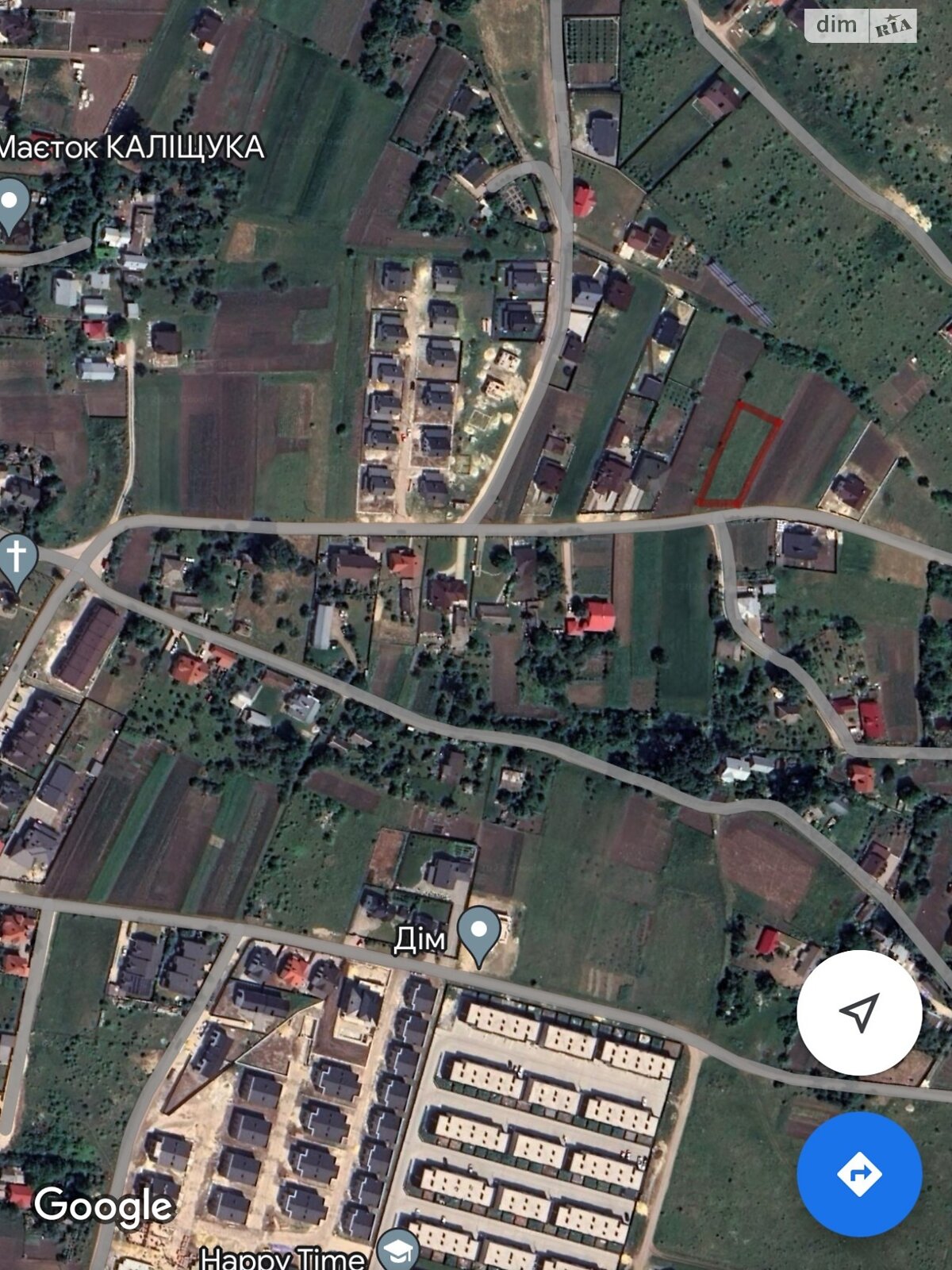Center map on my current location
The width and height of the screenshot is (952, 1270).
[x=859, y=1012]
